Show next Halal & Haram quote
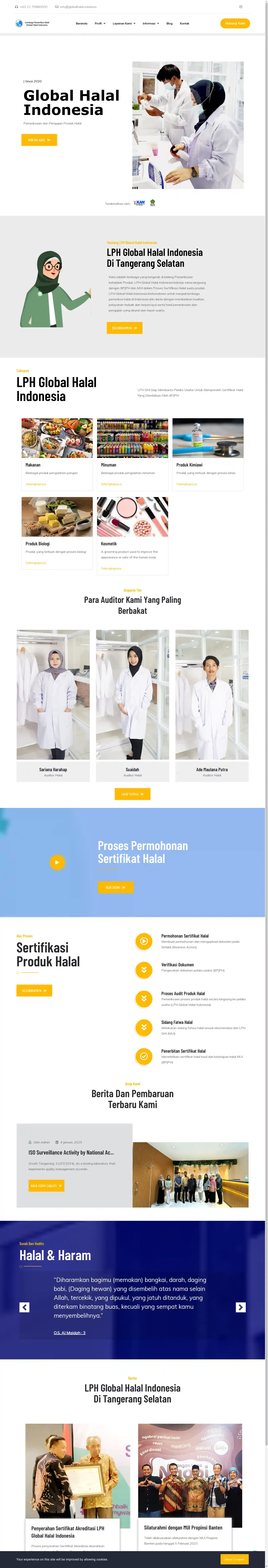The image size is (268, 1568). [241, 1307]
